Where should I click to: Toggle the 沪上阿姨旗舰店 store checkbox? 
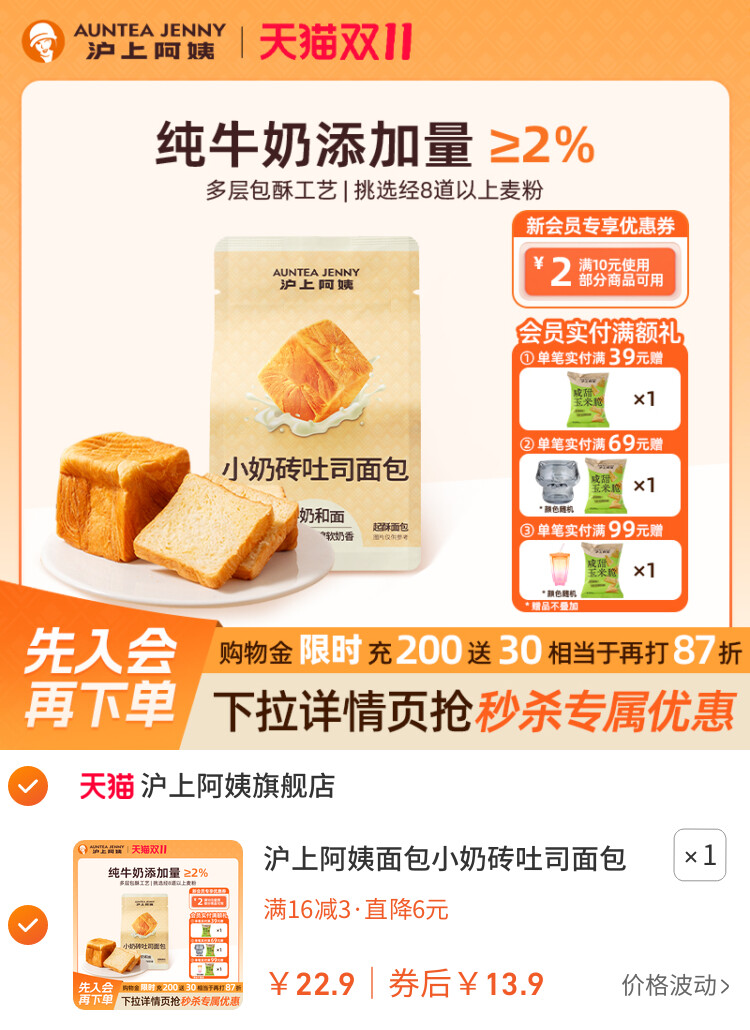pos(28,786)
